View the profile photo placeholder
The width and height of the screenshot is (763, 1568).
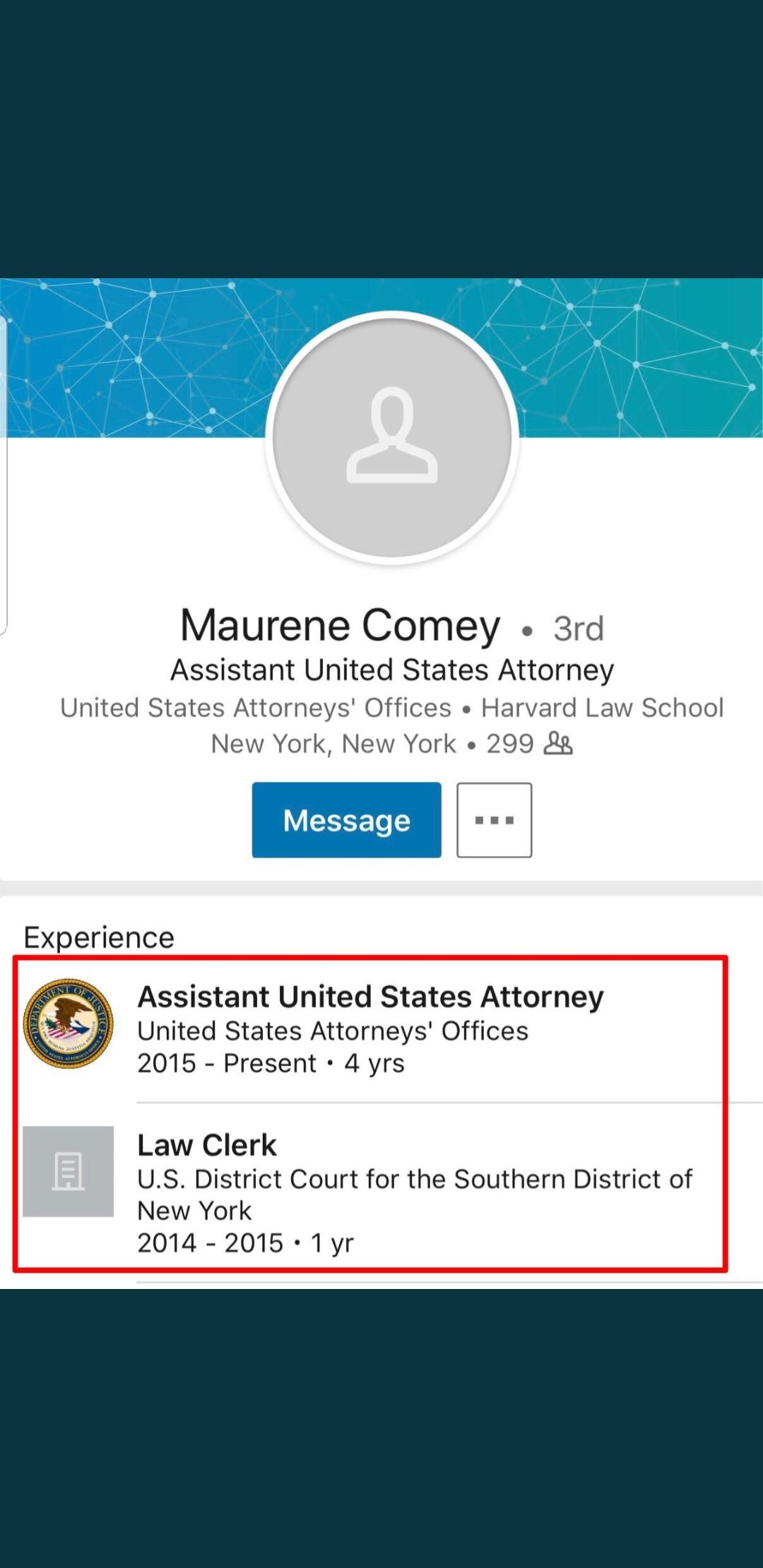(x=392, y=437)
